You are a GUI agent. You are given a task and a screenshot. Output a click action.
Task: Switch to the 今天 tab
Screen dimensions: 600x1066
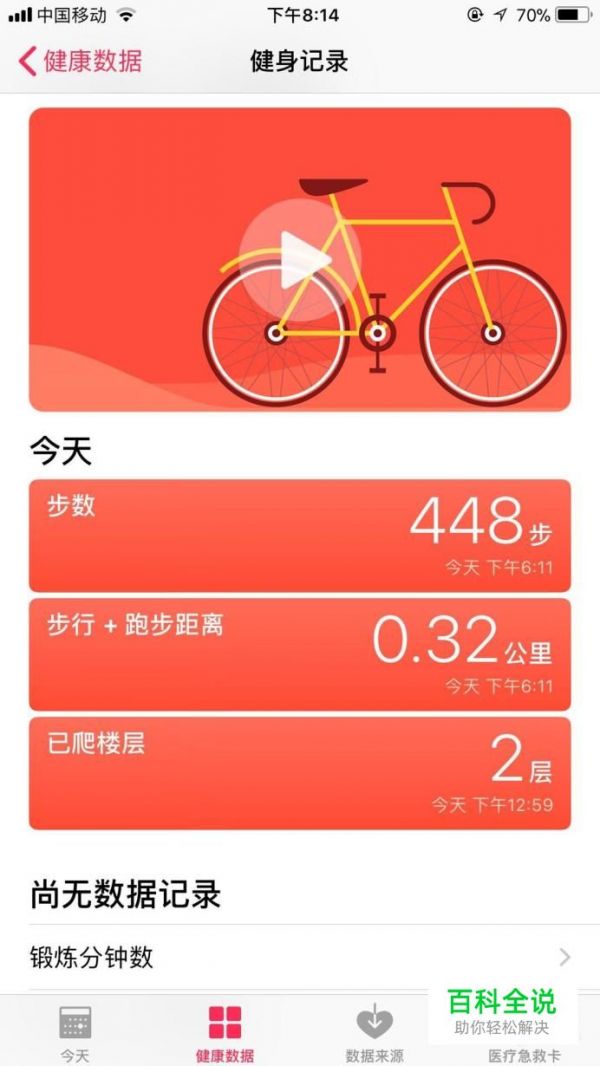pyautogui.click(x=75, y=1032)
